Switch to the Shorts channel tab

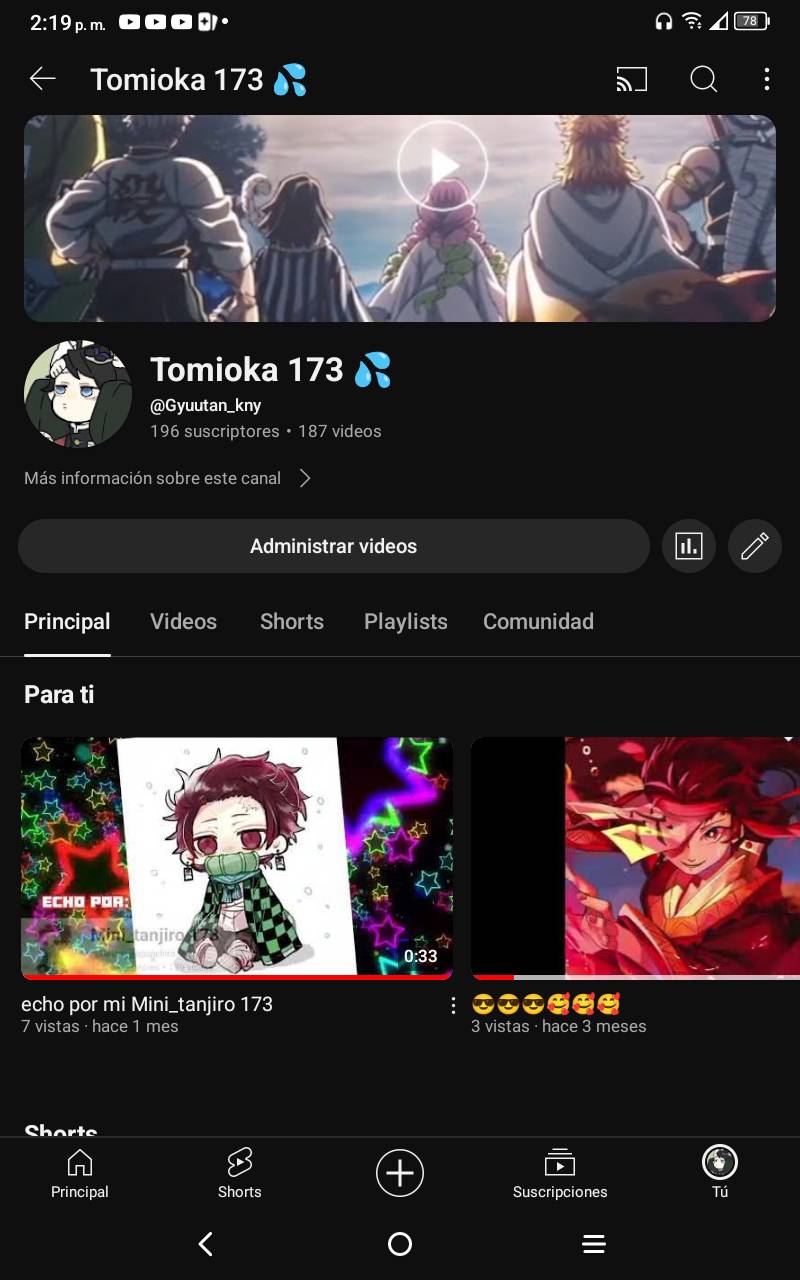coord(292,621)
